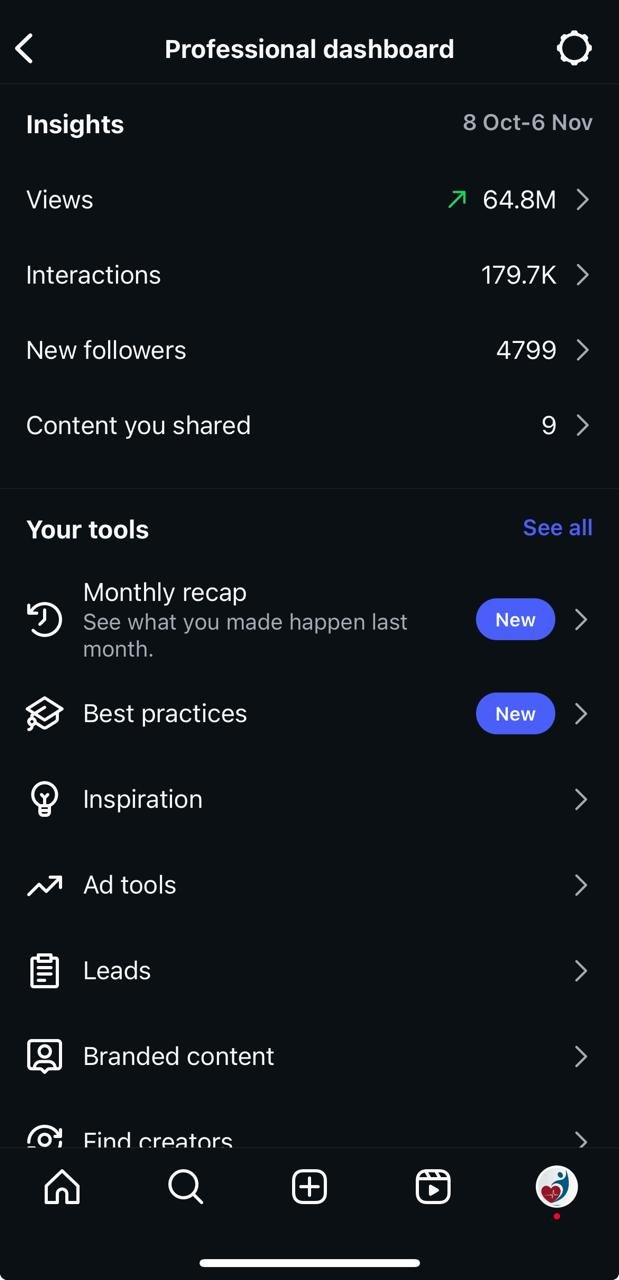Go back from Professional dashboard
619x1280 pixels.
point(25,48)
